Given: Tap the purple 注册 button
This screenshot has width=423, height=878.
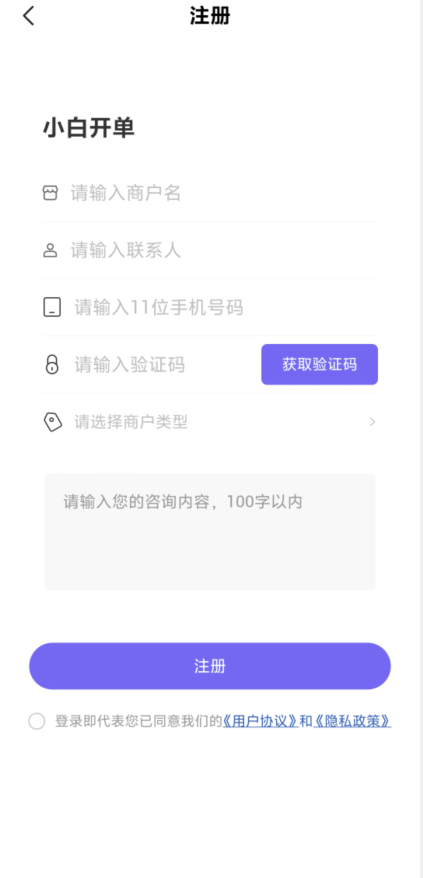Looking at the screenshot, I should tap(210, 666).
